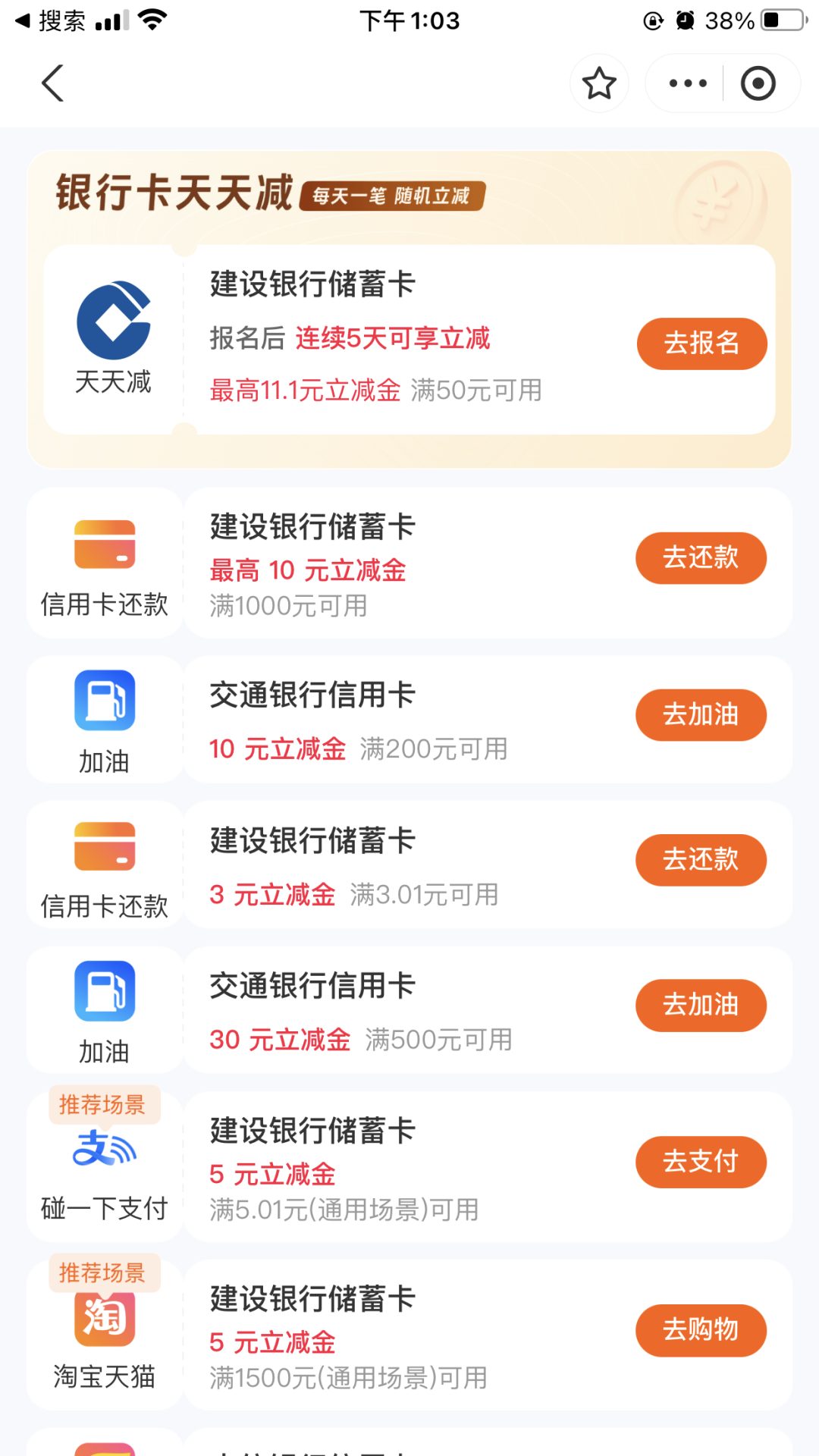Tap 去报名 for the 天天减 offer
This screenshot has width=819, height=1456.
pos(701,344)
